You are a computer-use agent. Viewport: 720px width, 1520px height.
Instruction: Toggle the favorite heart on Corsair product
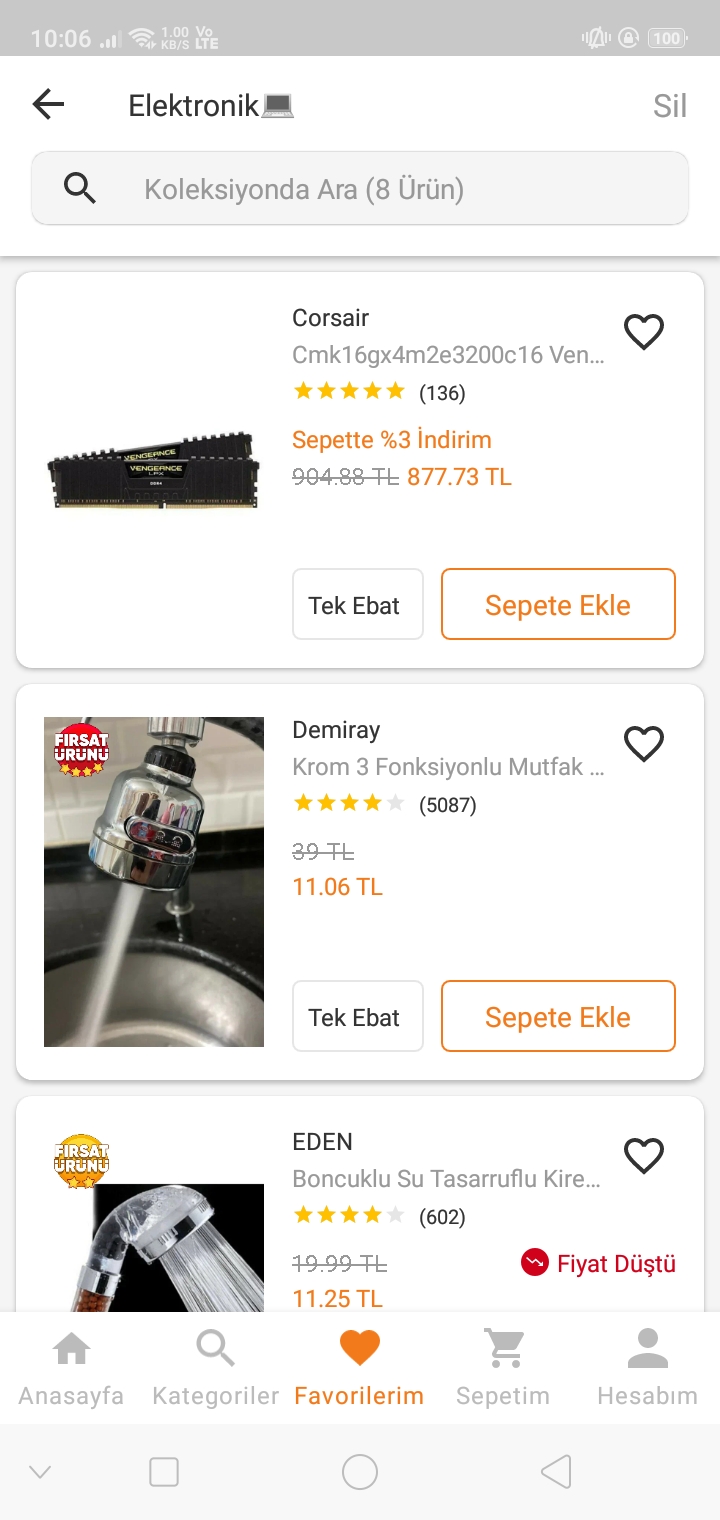coord(643,332)
